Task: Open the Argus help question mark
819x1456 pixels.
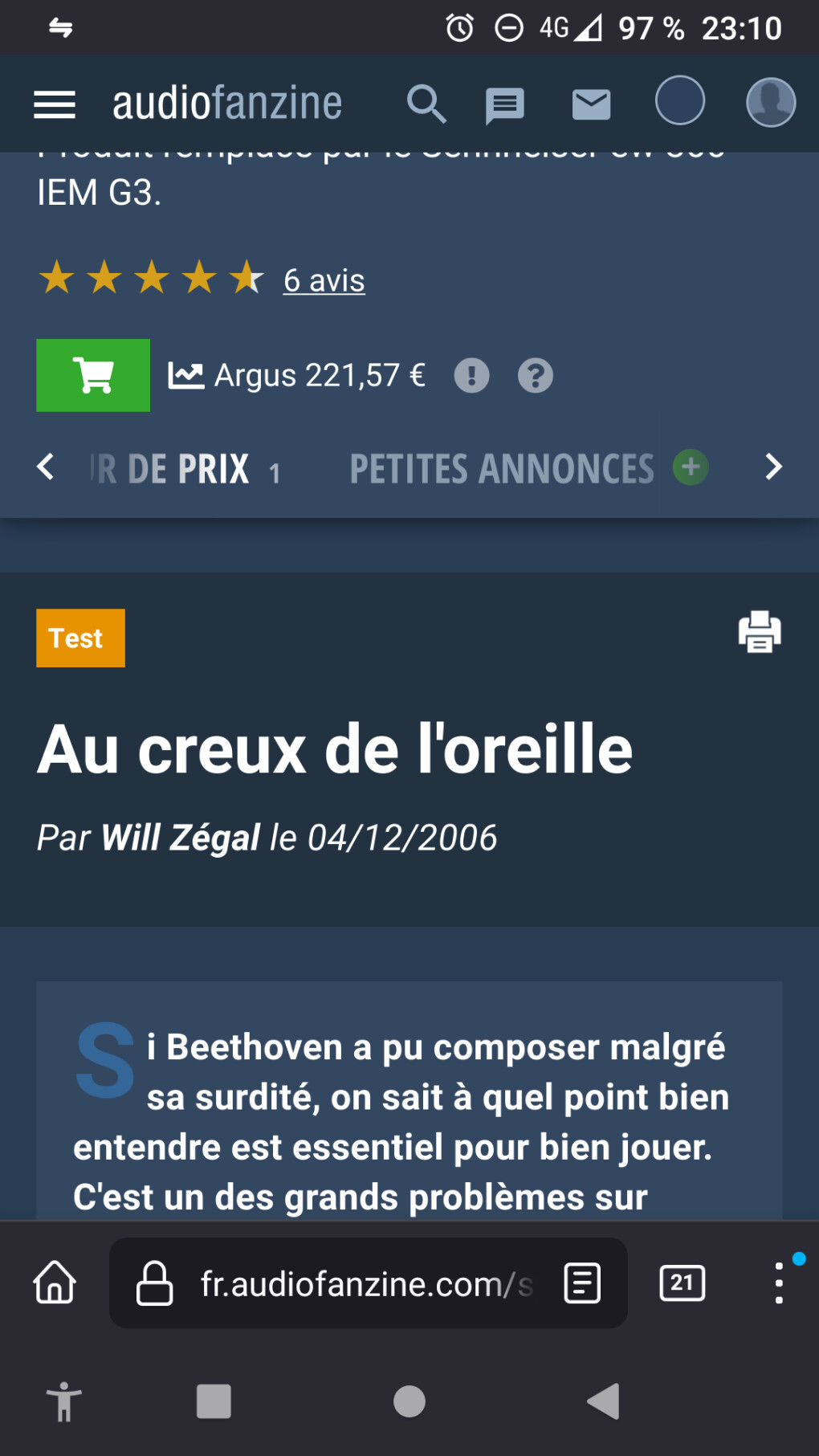Action: coord(536,375)
